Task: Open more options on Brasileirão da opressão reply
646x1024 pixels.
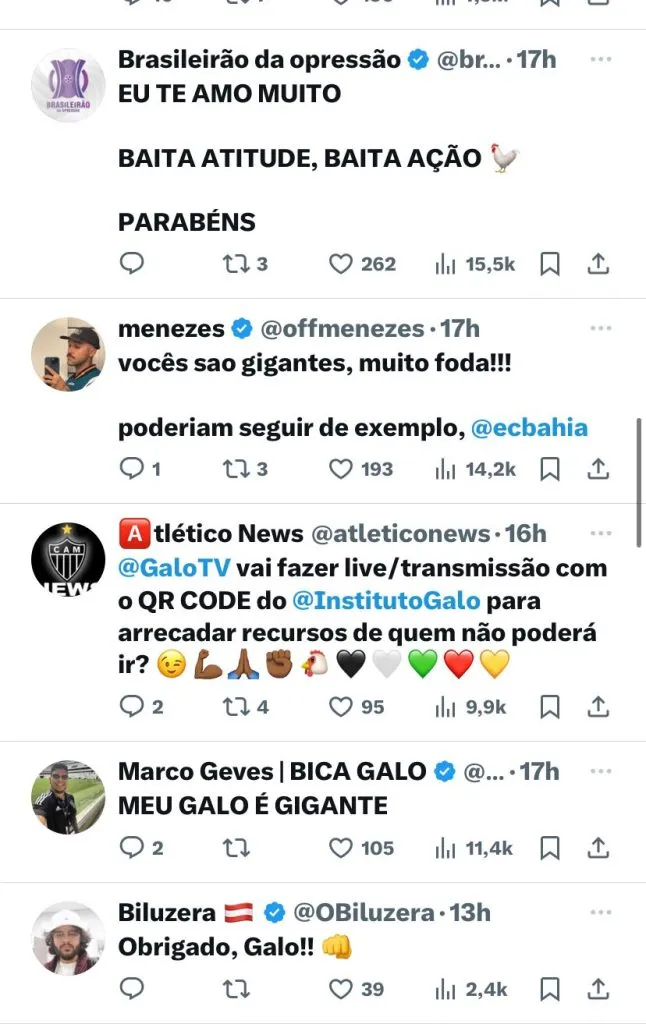Action: pyautogui.click(x=600, y=60)
